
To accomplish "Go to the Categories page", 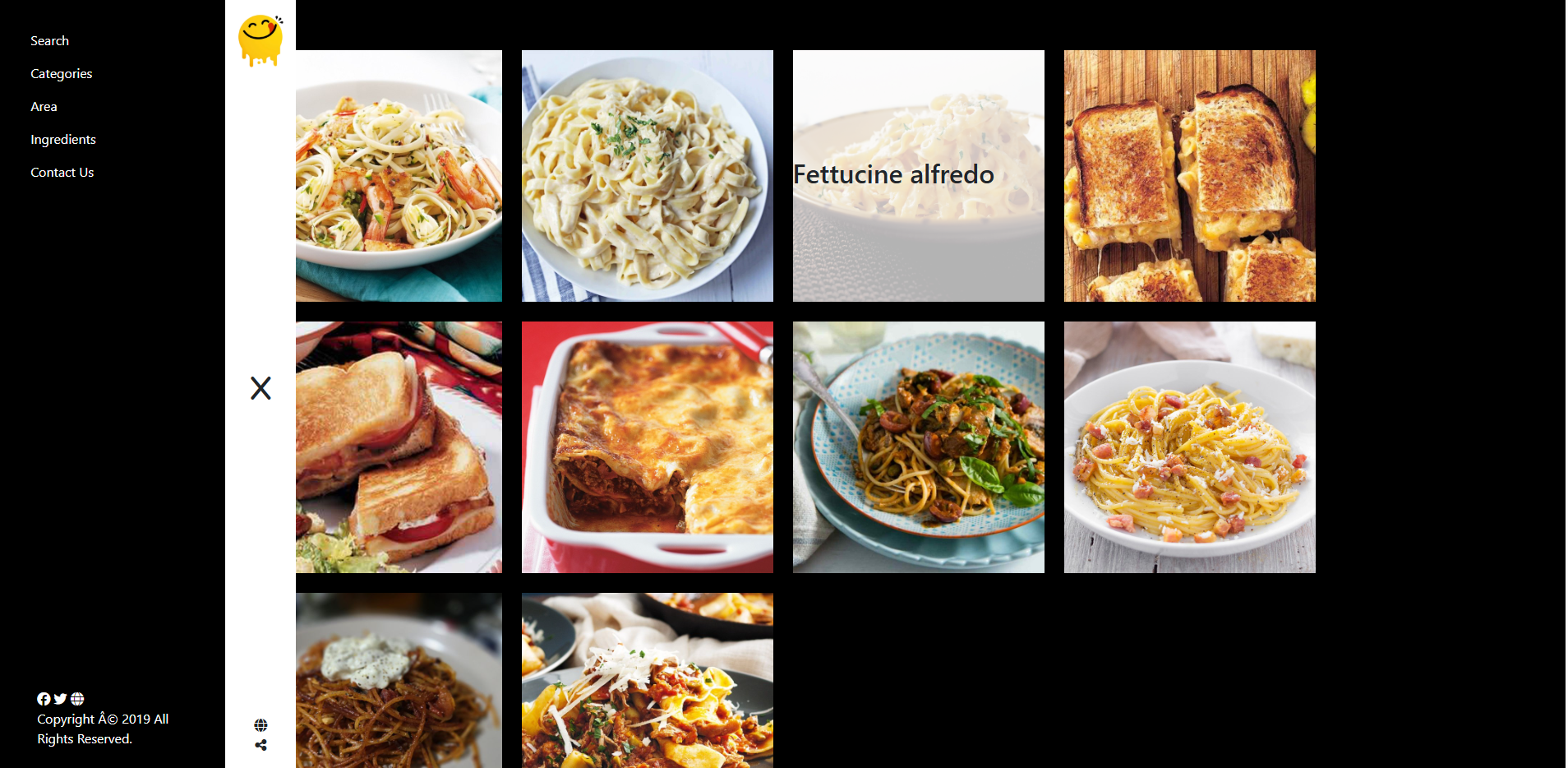I will tap(61, 74).
